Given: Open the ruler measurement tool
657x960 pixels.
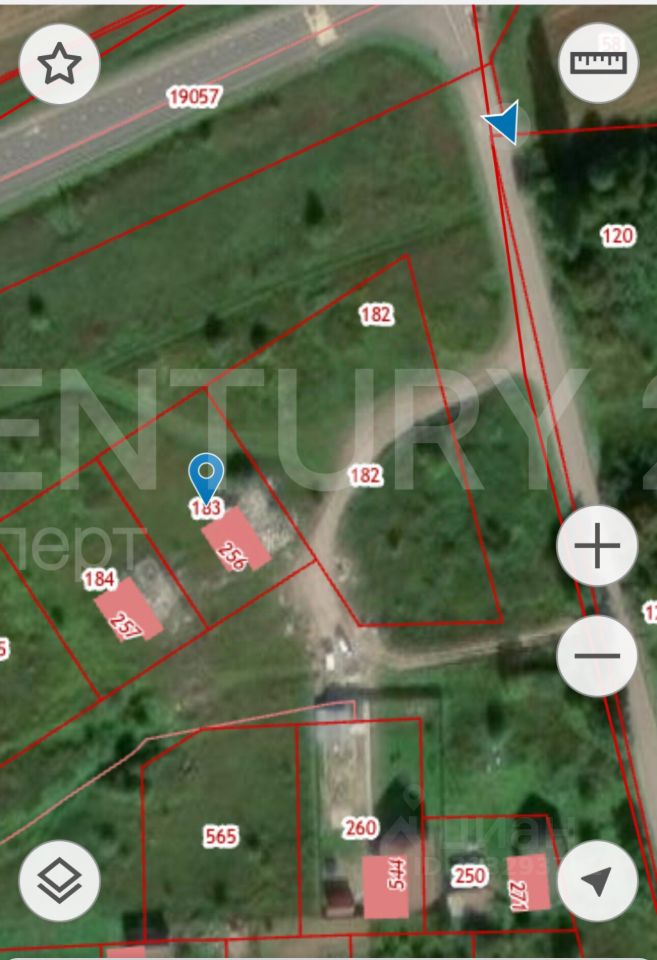Looking at the screenshot, I should tap(597, 62).
